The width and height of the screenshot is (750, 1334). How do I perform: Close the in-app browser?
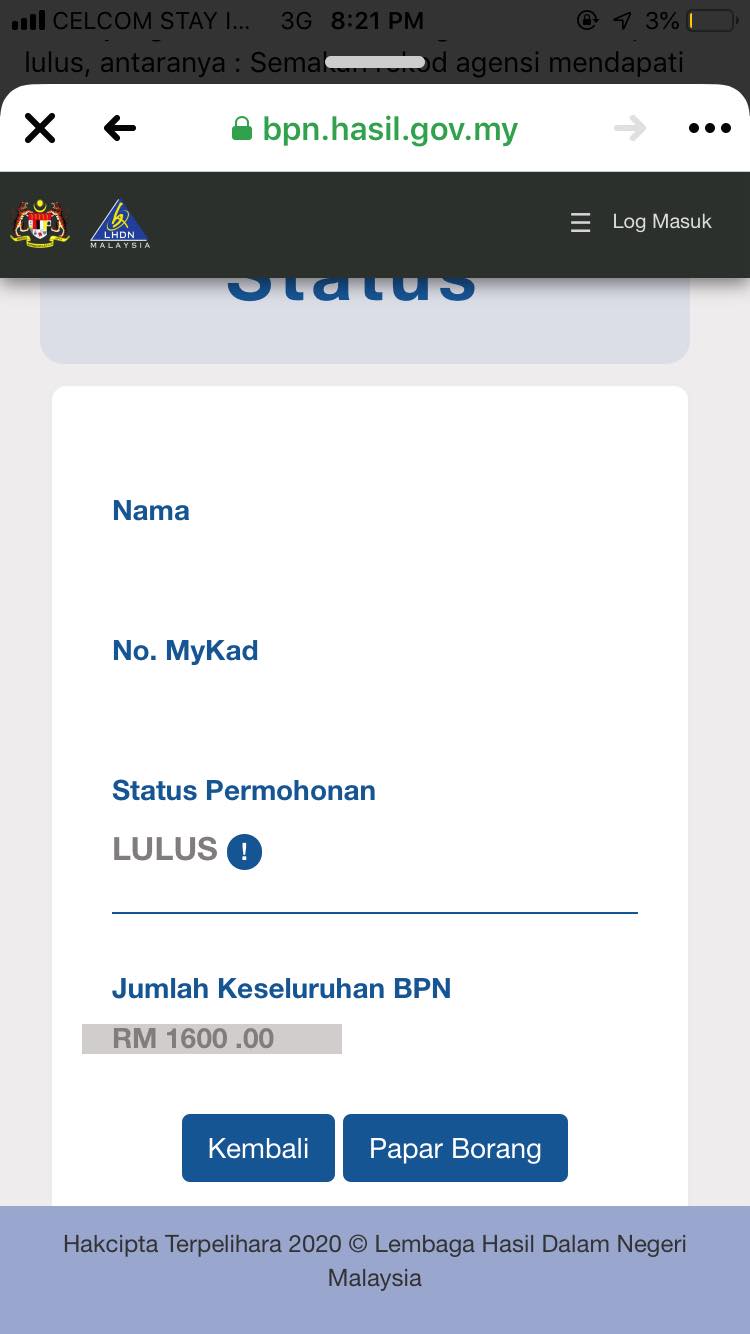[x=40, y=128]
